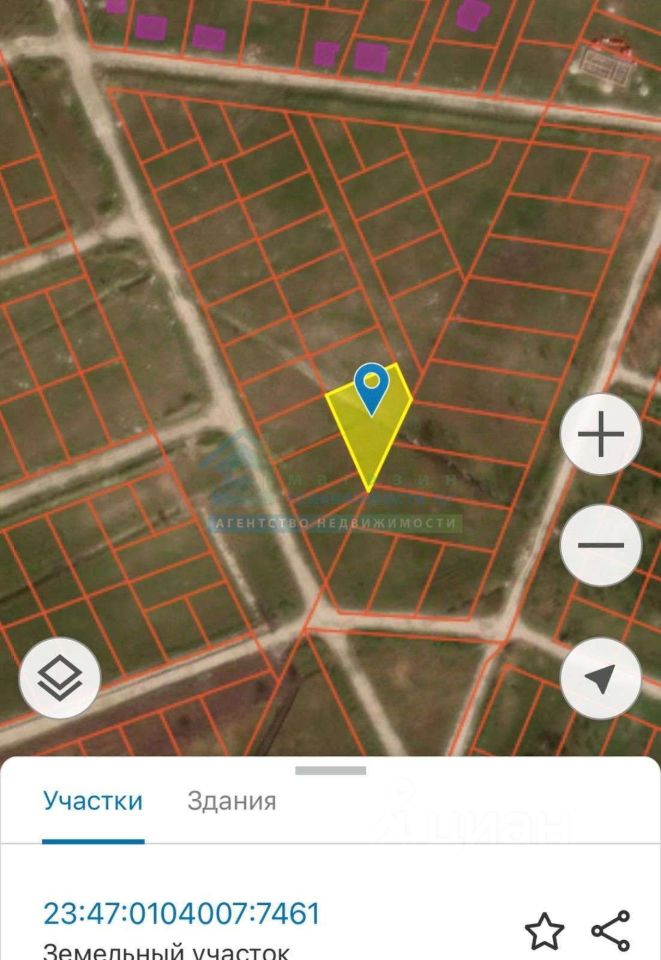Switch to the Участки tab
The height and width of the screenshot is (960, 661).
[x=93, y=801]
